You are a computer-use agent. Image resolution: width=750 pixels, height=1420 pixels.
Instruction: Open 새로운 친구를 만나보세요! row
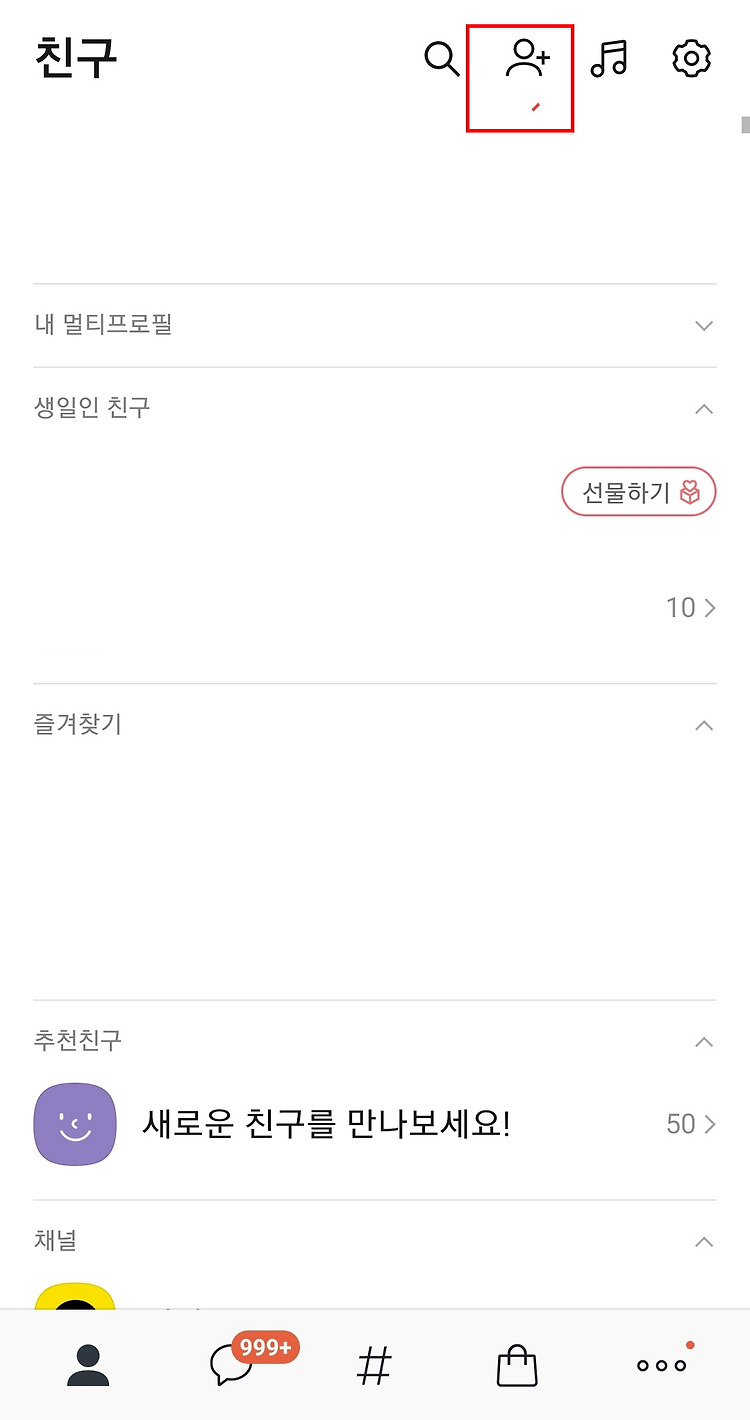(x=375, y=1124)
